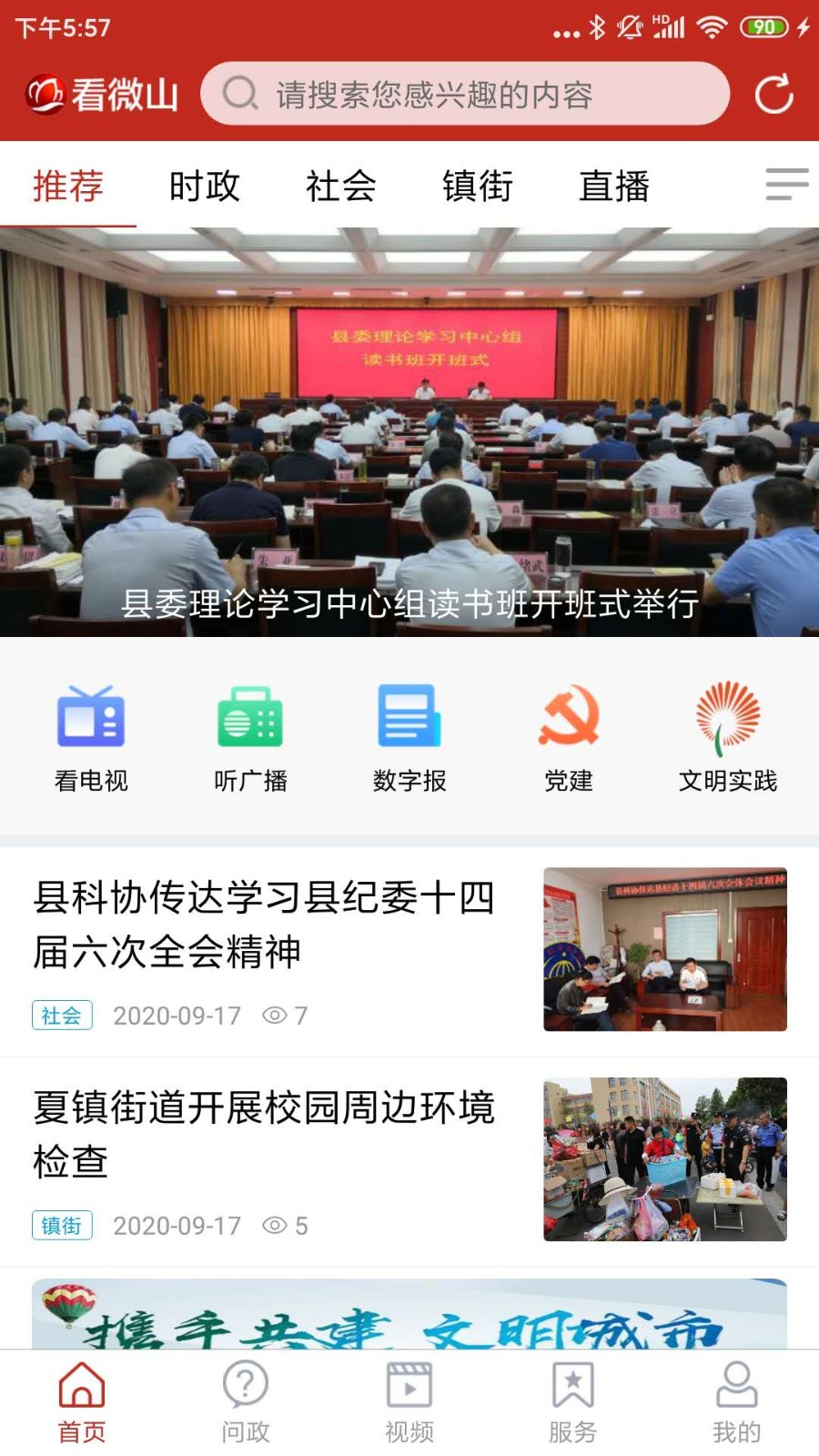Open the 服务 (Services) tab at bottom
819x1456 pixels.
[x=573, y=1401]
